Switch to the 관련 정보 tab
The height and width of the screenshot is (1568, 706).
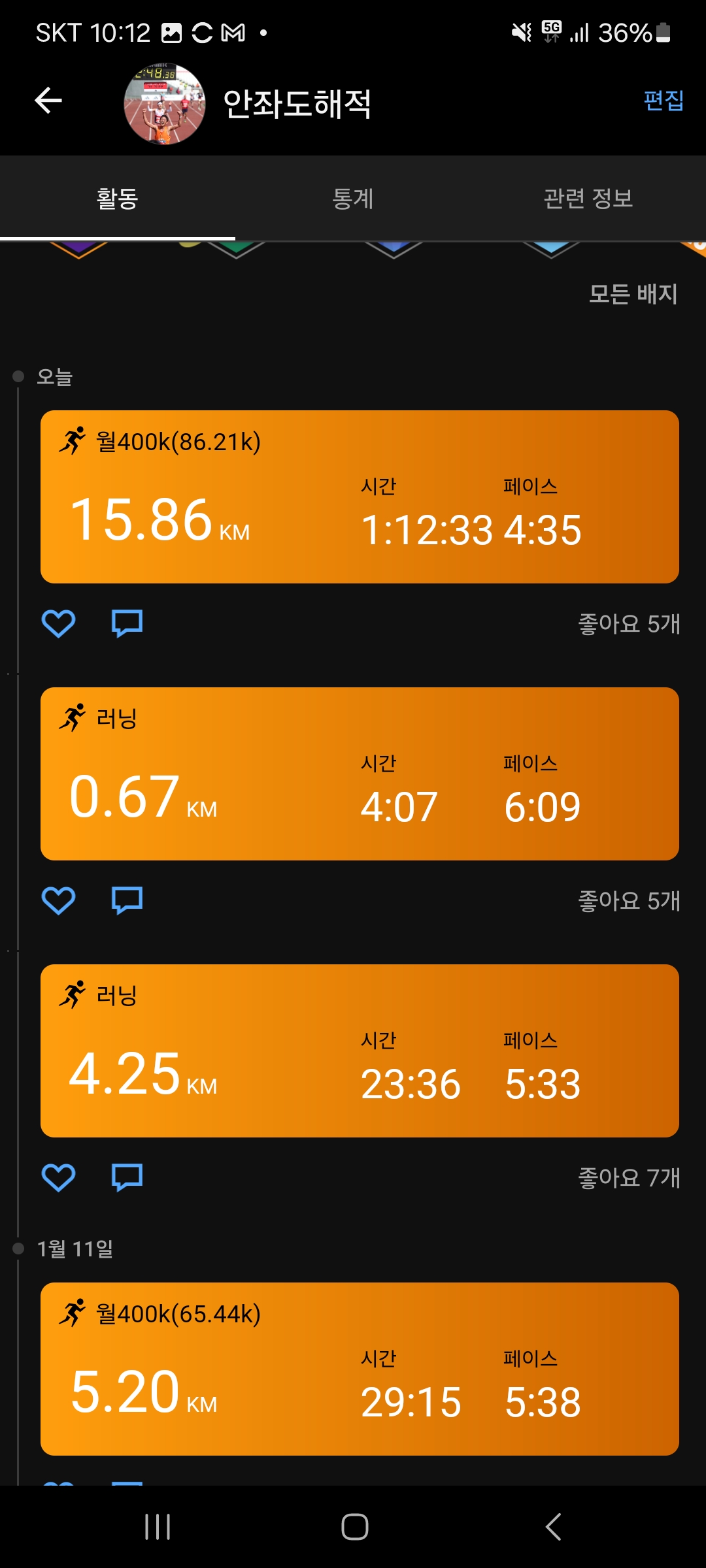[x=588, y=199]
